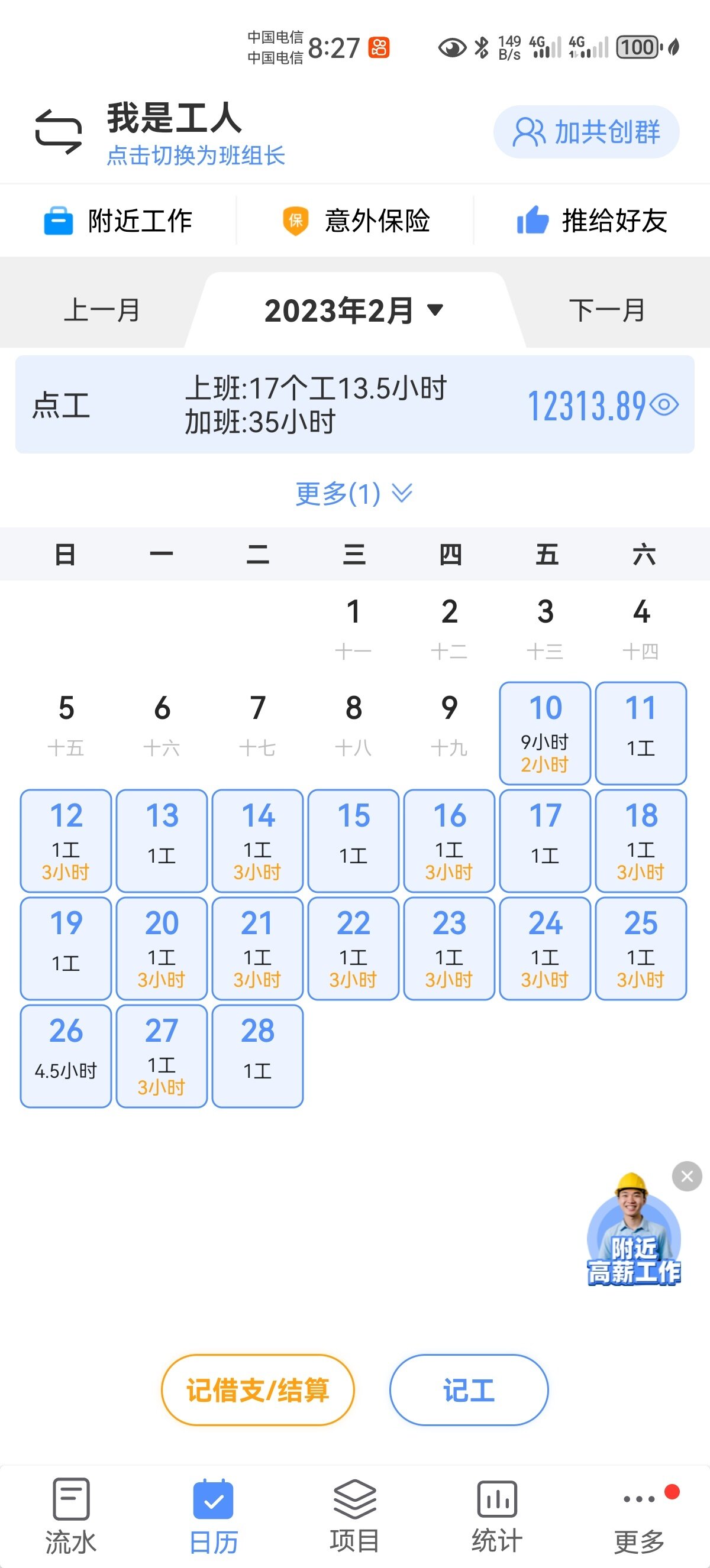
Task: Switch to the 项目 tab
Action: click(x=354, y=1515)
